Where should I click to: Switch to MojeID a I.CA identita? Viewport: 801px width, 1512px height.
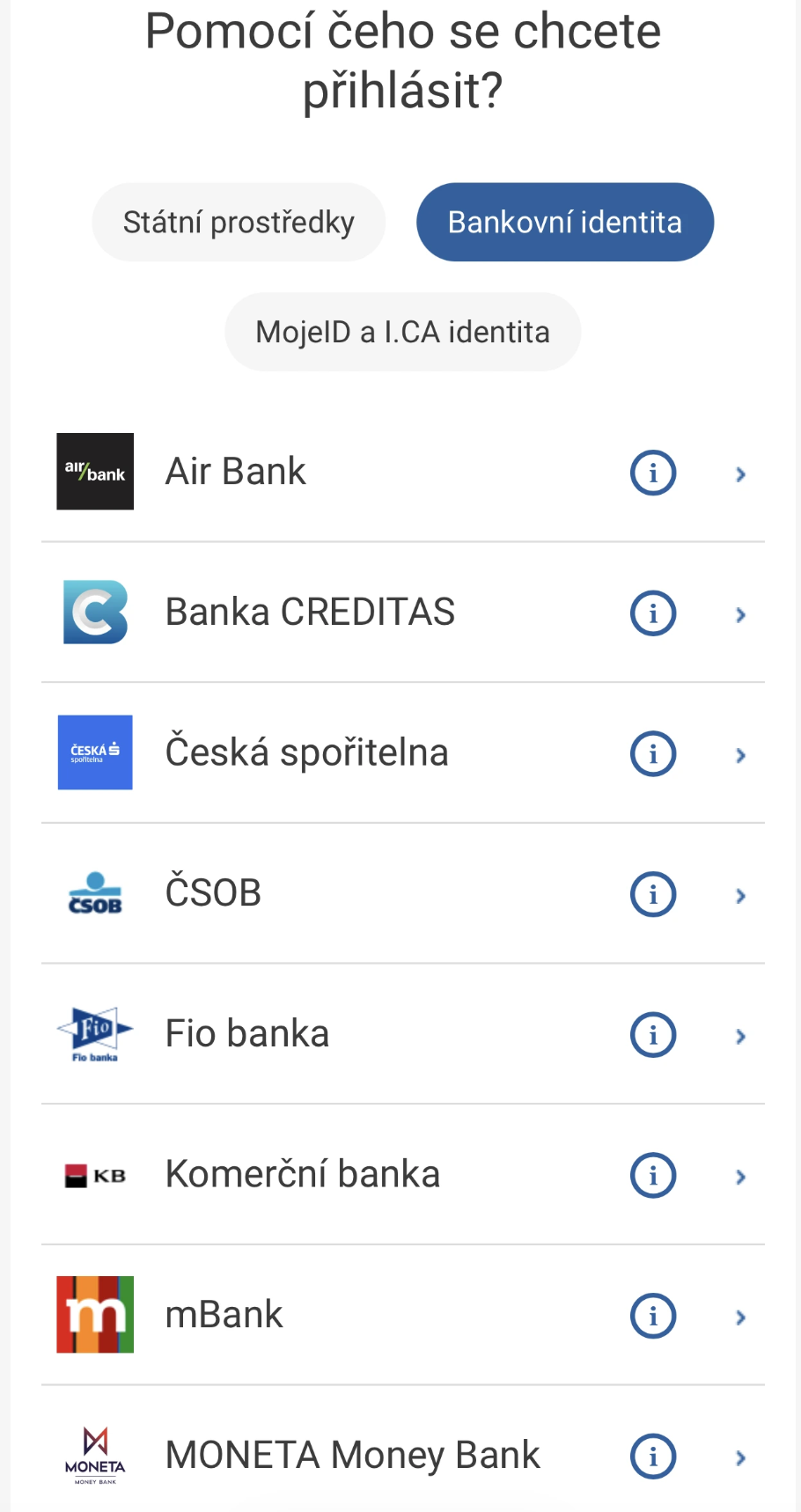coord(402,332)
